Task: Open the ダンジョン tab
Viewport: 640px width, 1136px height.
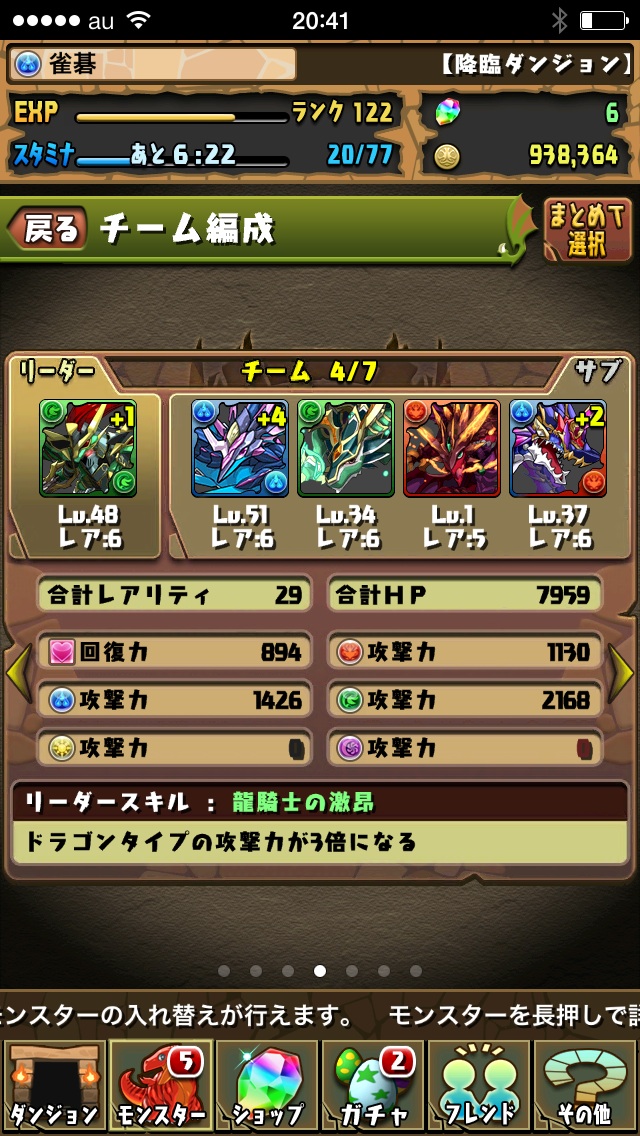Action: click(x=53, y=1087)
